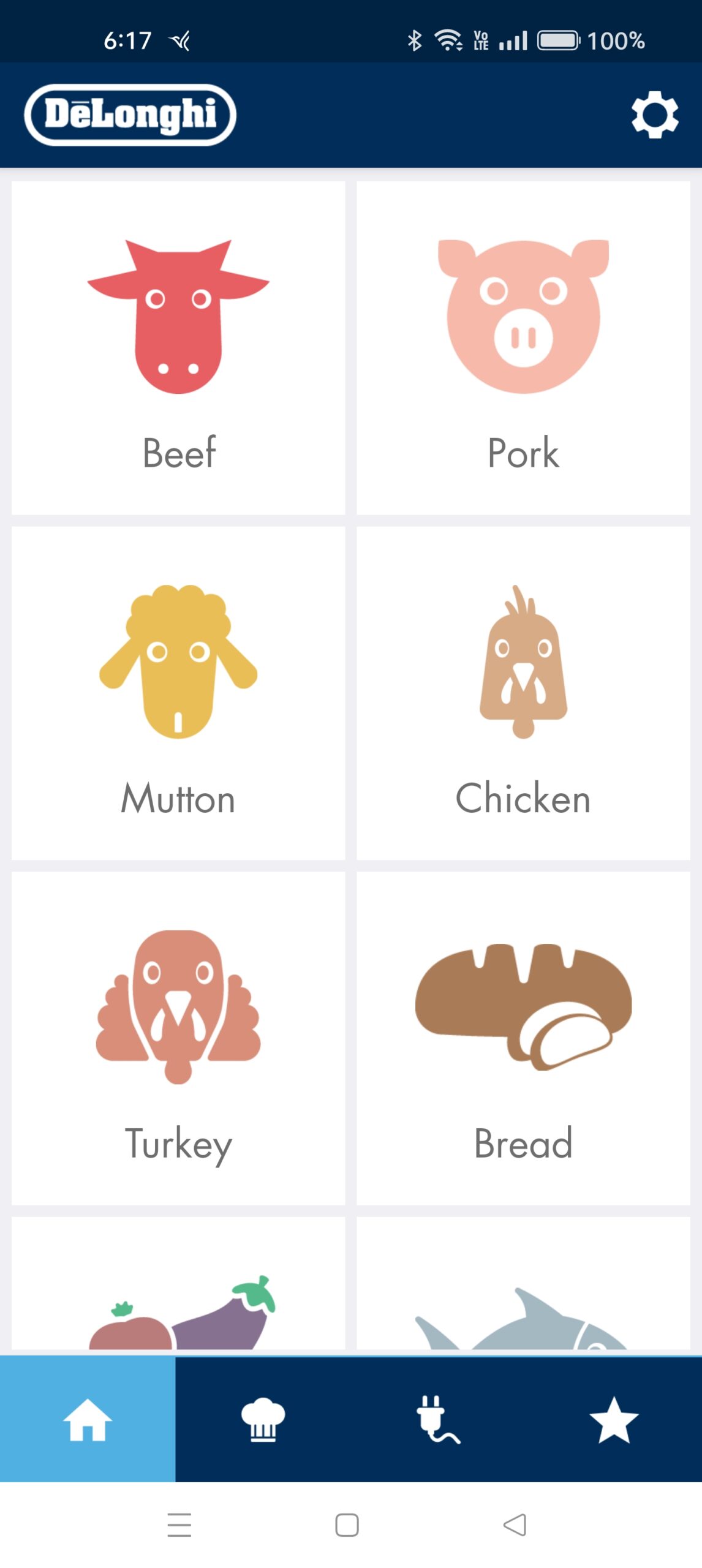Open the settings gear

[654, 115]
